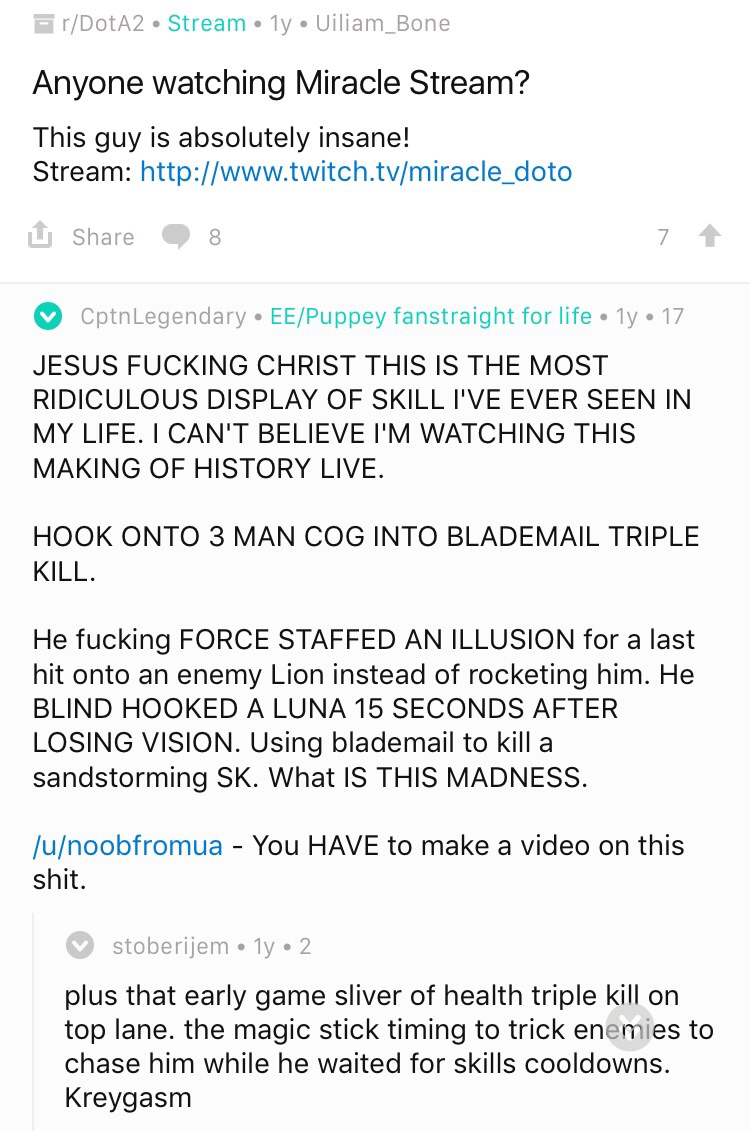Collapse stoberijem's reply
The height and width of the screenshot is (1131, 750).
click(80, 946)
